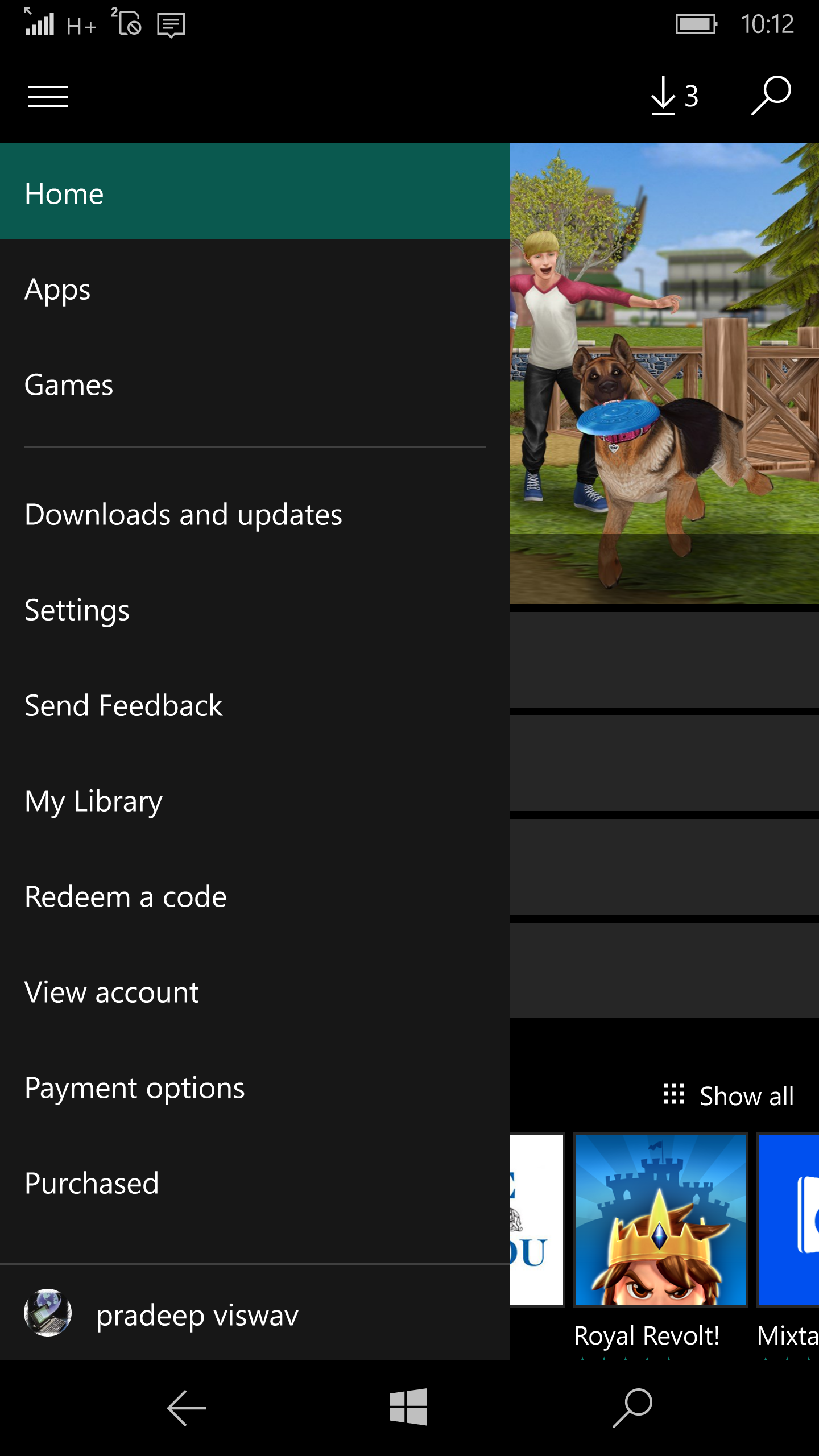Screen dimensions: 819x1456
Task: Close the hamburger navigation menu
Action: [x=48, y=96]
